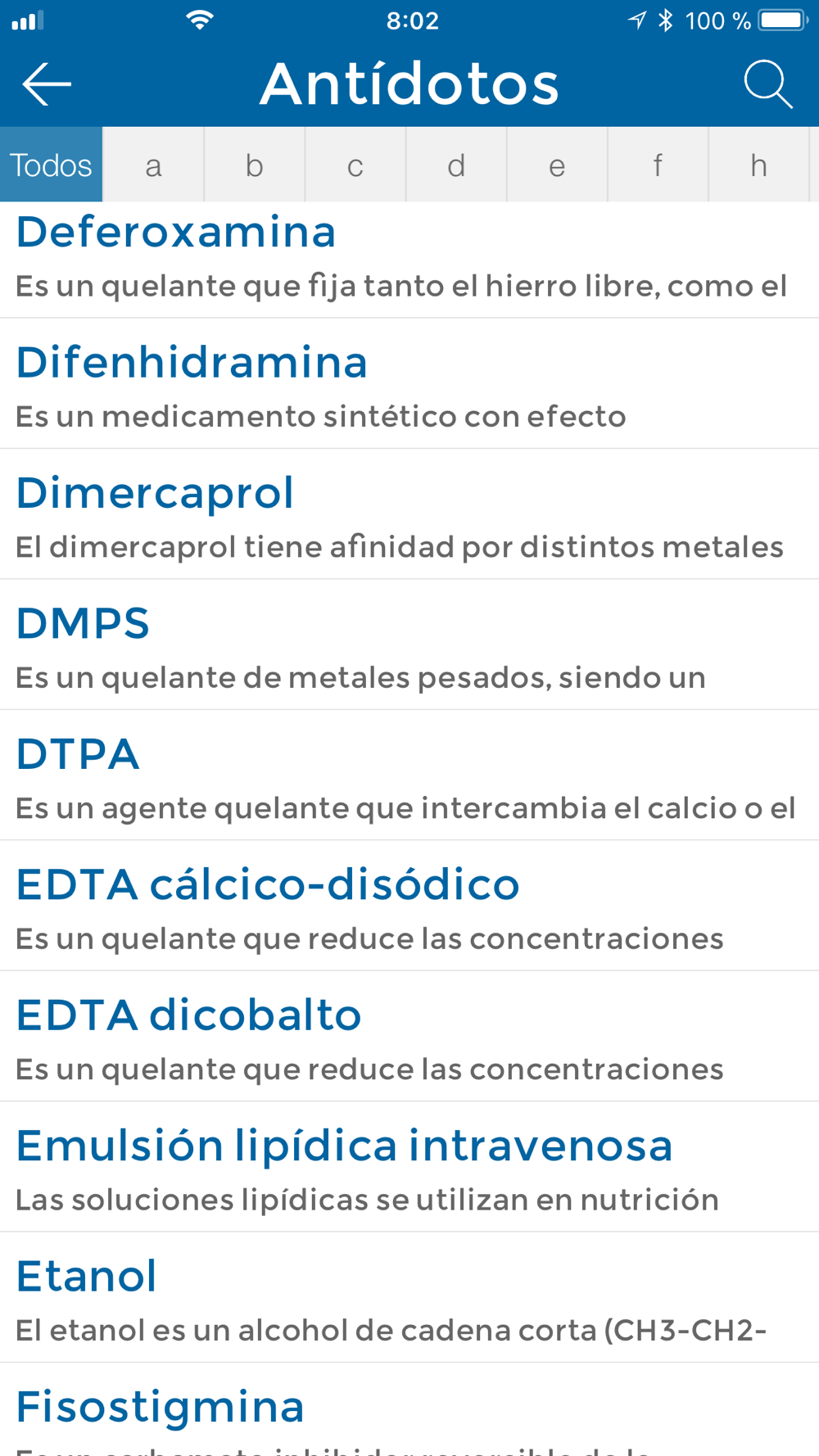The width and height of the screenshot is (819, 1456).
Task: Show antidotes starting with e
Action: pos(557,165)
